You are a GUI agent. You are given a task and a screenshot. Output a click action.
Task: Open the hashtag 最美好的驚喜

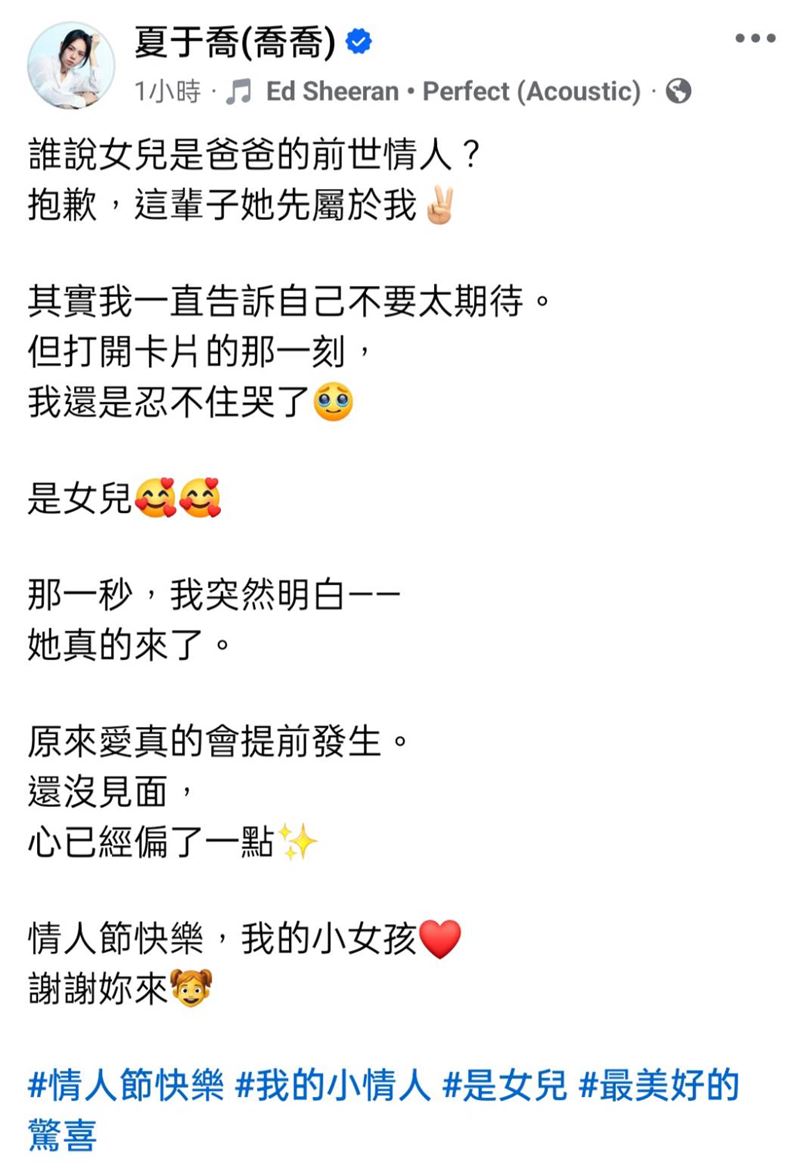[660, 1089]
